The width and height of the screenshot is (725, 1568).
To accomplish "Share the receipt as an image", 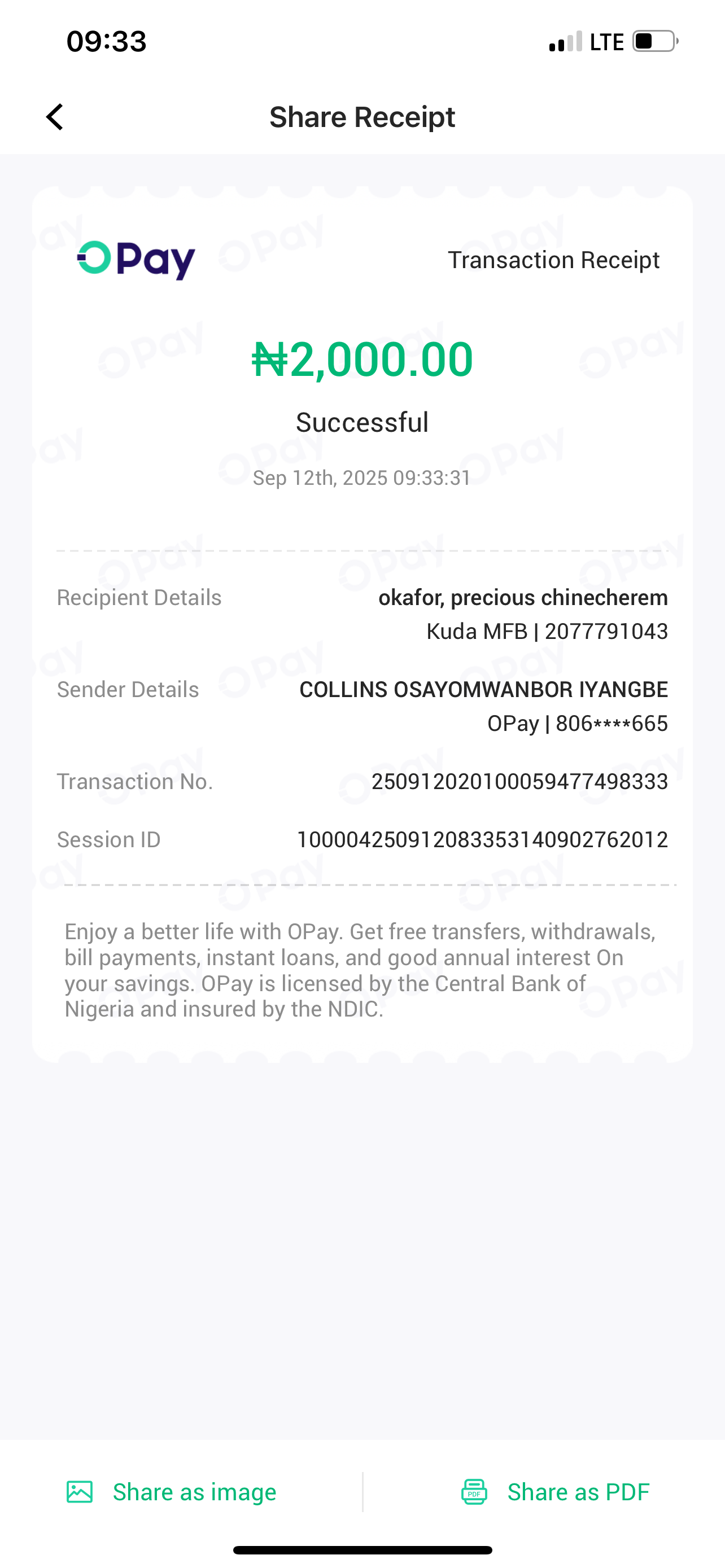I will coord(172,1492).
